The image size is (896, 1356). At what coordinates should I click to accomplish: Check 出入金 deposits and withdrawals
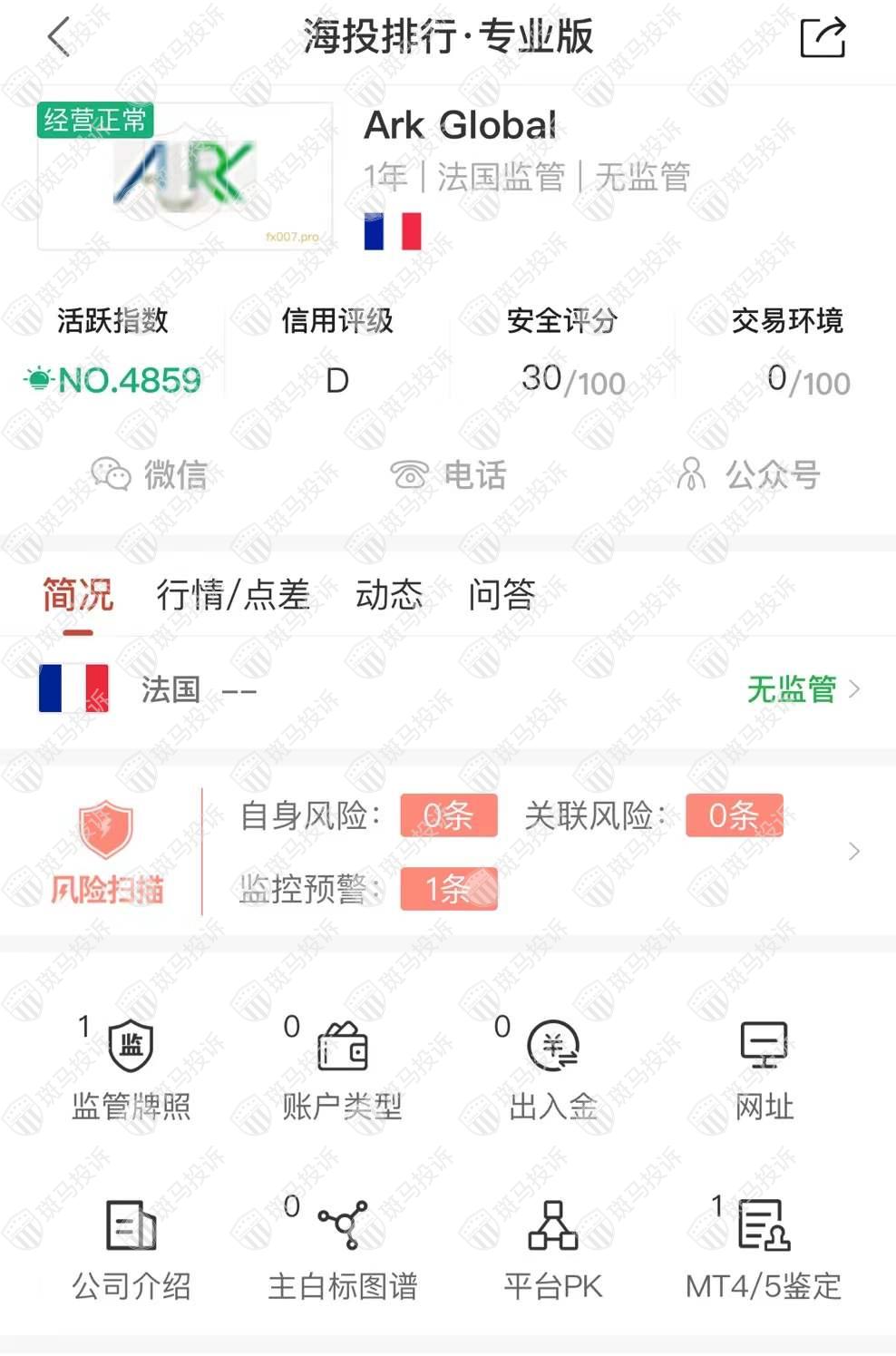coord(553,1070)
